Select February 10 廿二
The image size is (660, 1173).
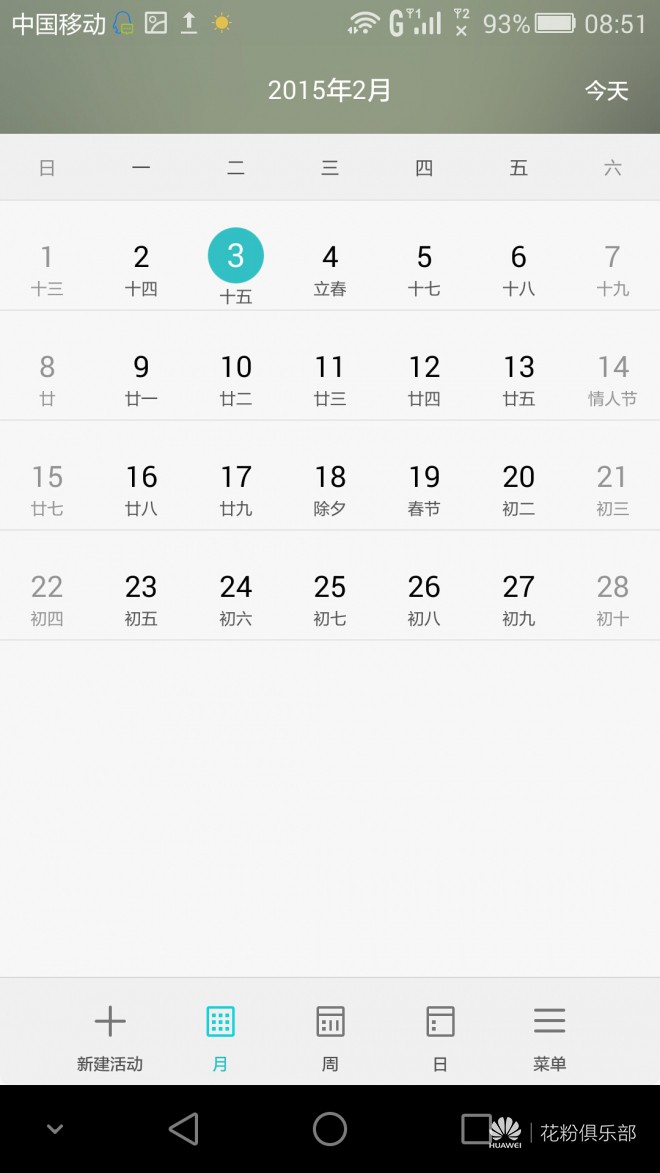[x=236, y=378]
